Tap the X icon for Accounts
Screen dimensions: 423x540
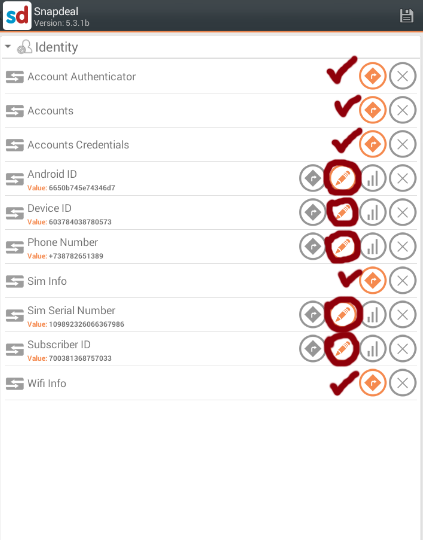pos(403,110)
